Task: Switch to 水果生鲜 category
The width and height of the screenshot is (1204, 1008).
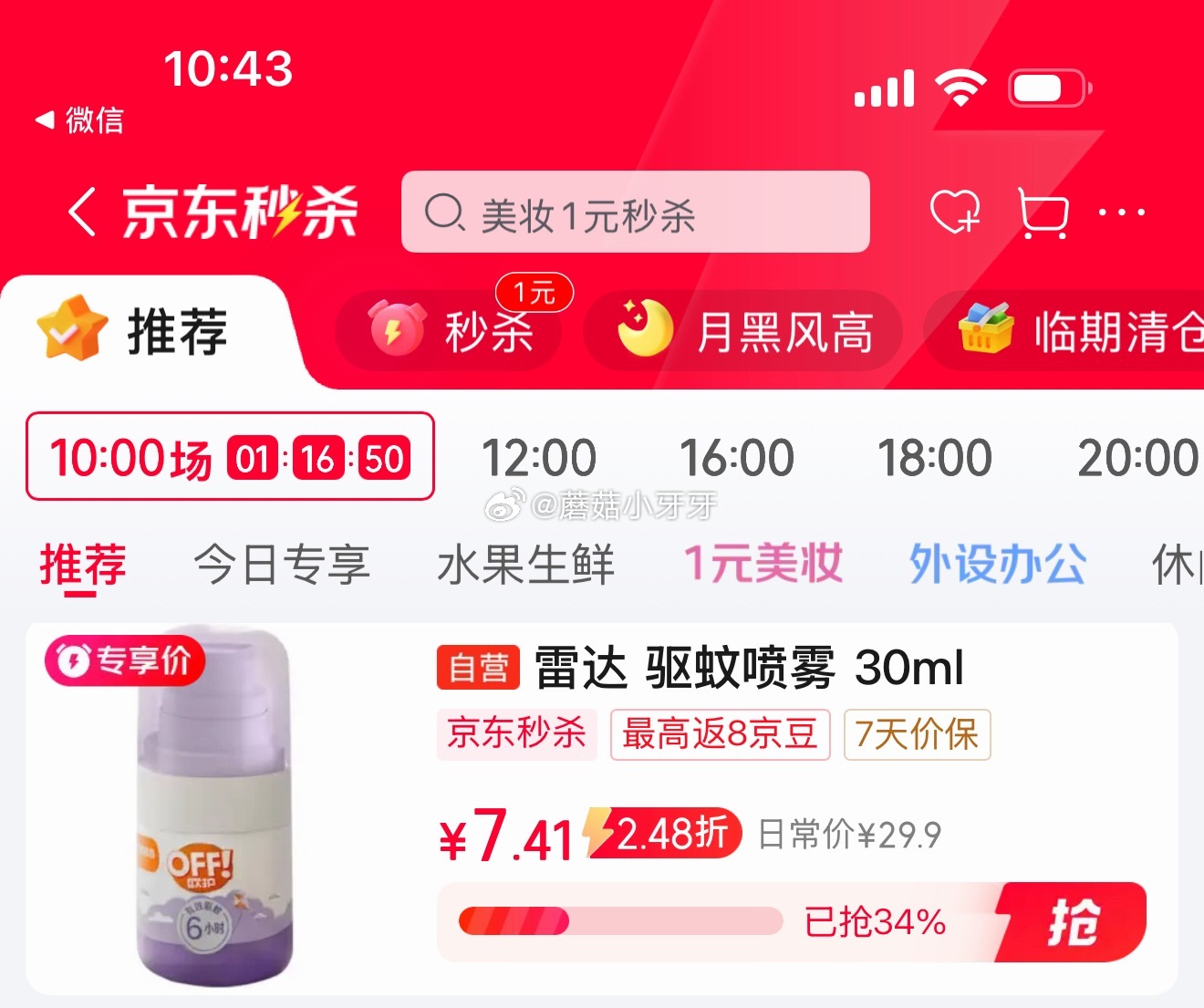Action: point(525,564)
